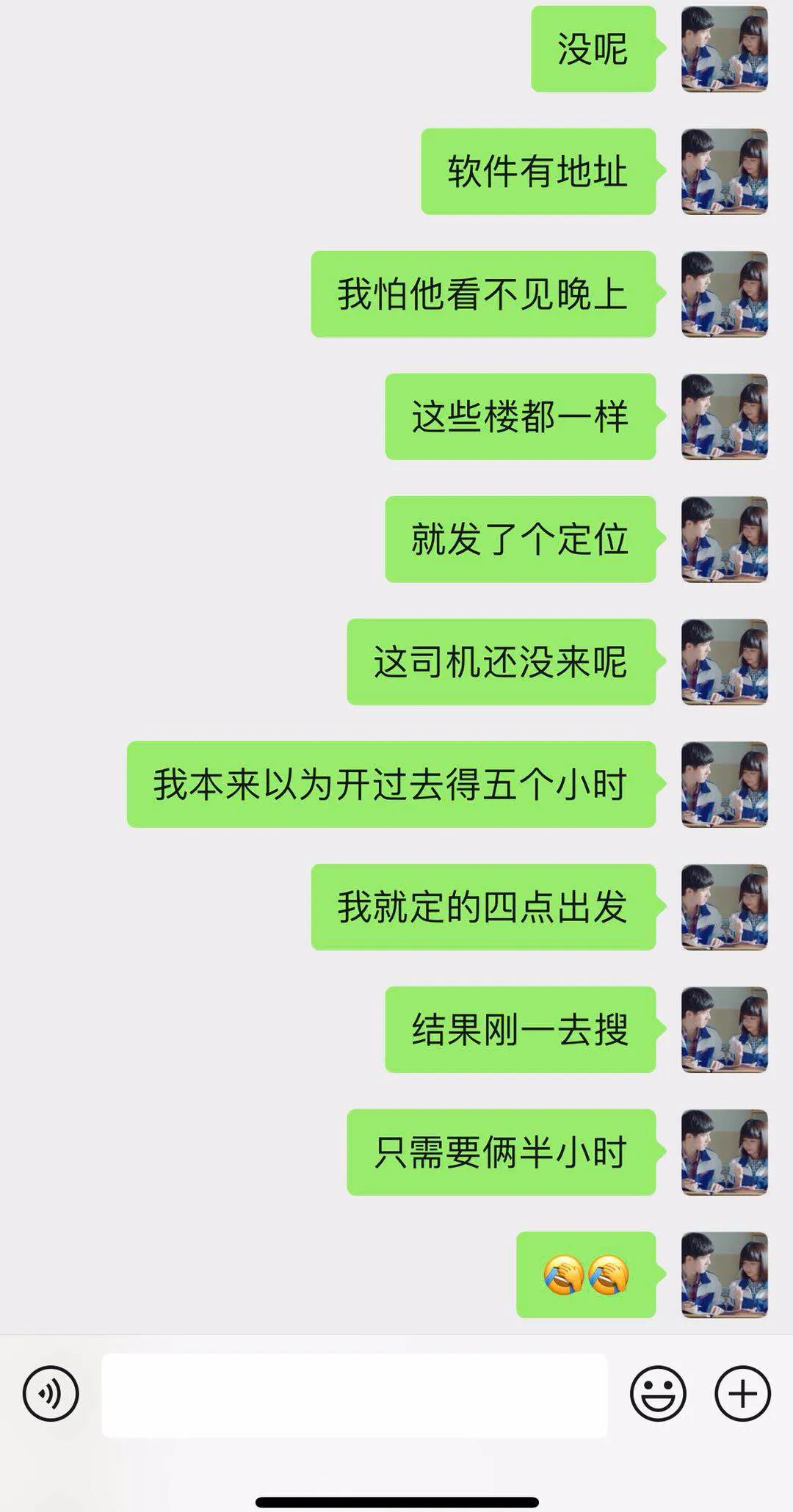Tap avatar beside 这司机还没来呢
The width and height of the screenshot is (793, 1512).
pyautogui.click(x=724, y=662)
